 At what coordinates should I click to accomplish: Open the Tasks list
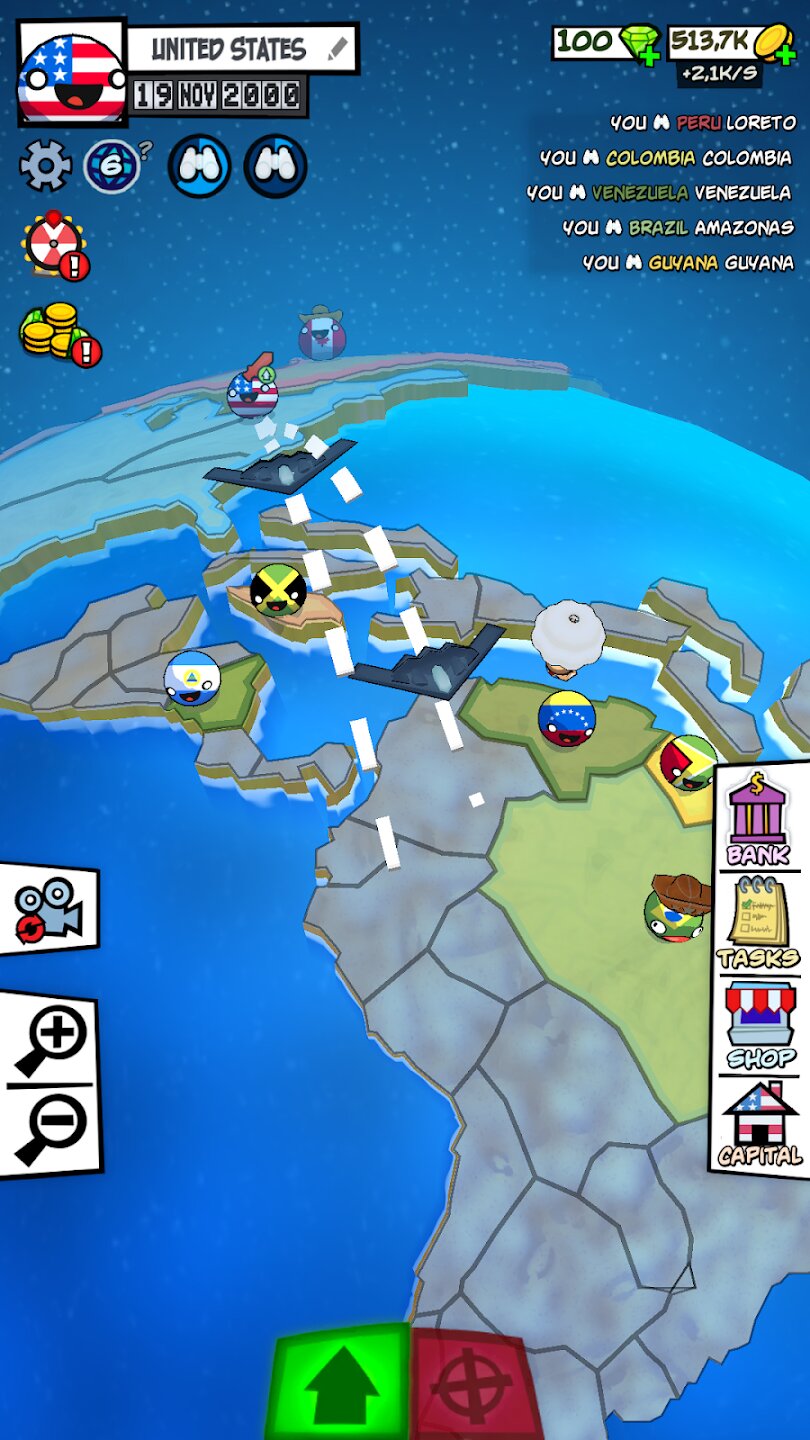(760, 921)
